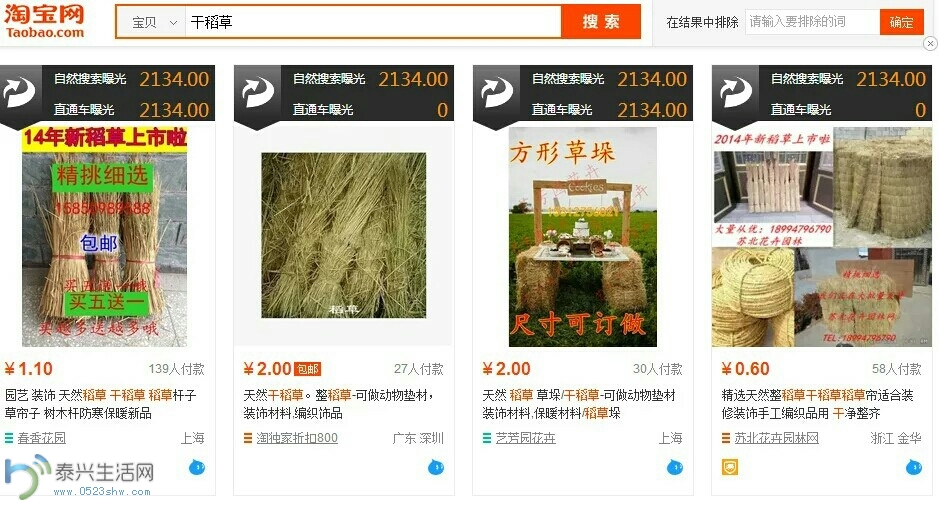
Task: Close the exposure panel via the X icon
Action: tap(930, 44)
